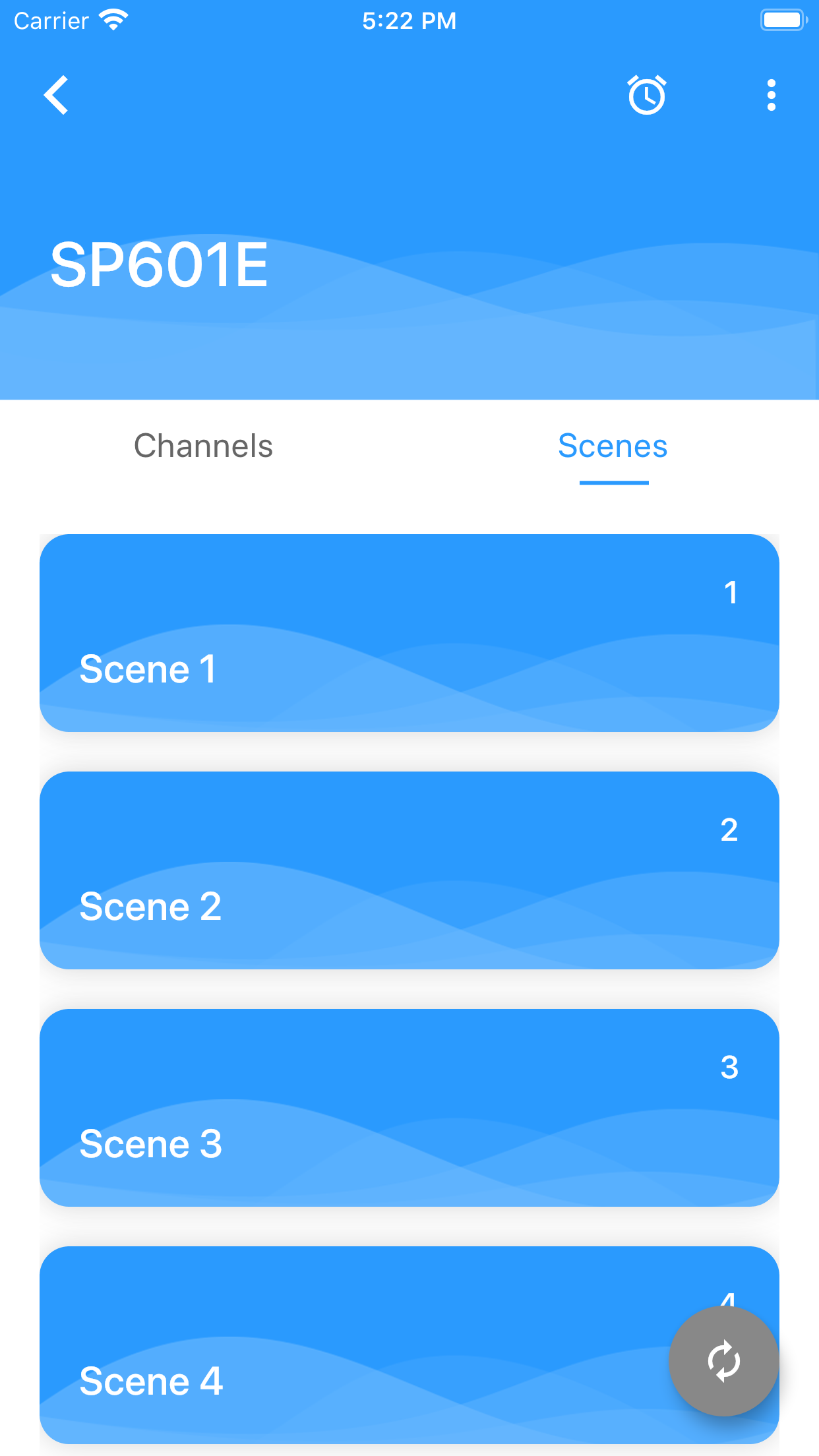Select the Scenes tab

[613, 446]
